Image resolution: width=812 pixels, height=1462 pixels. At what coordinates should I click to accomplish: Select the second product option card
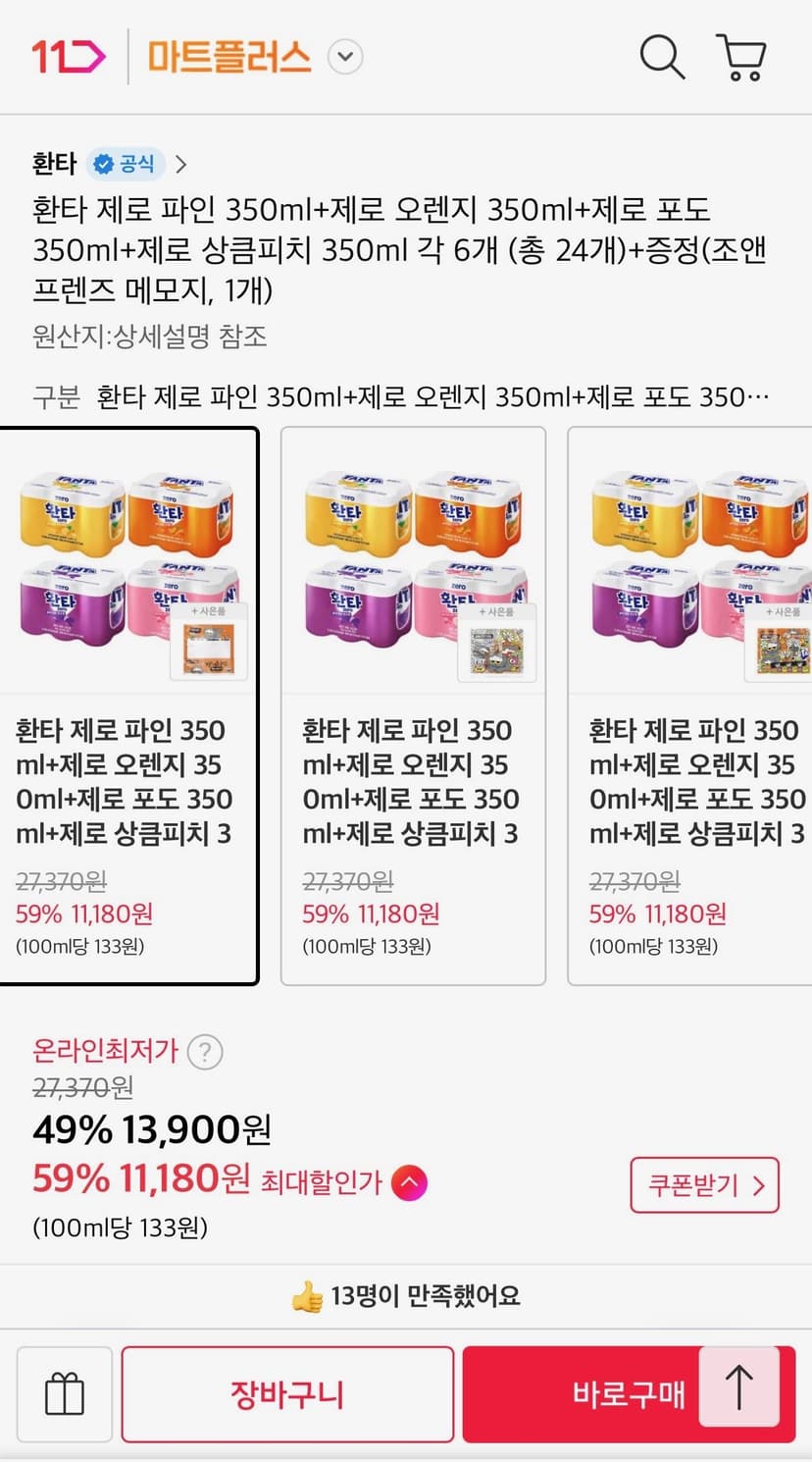[x=413, y=705]
